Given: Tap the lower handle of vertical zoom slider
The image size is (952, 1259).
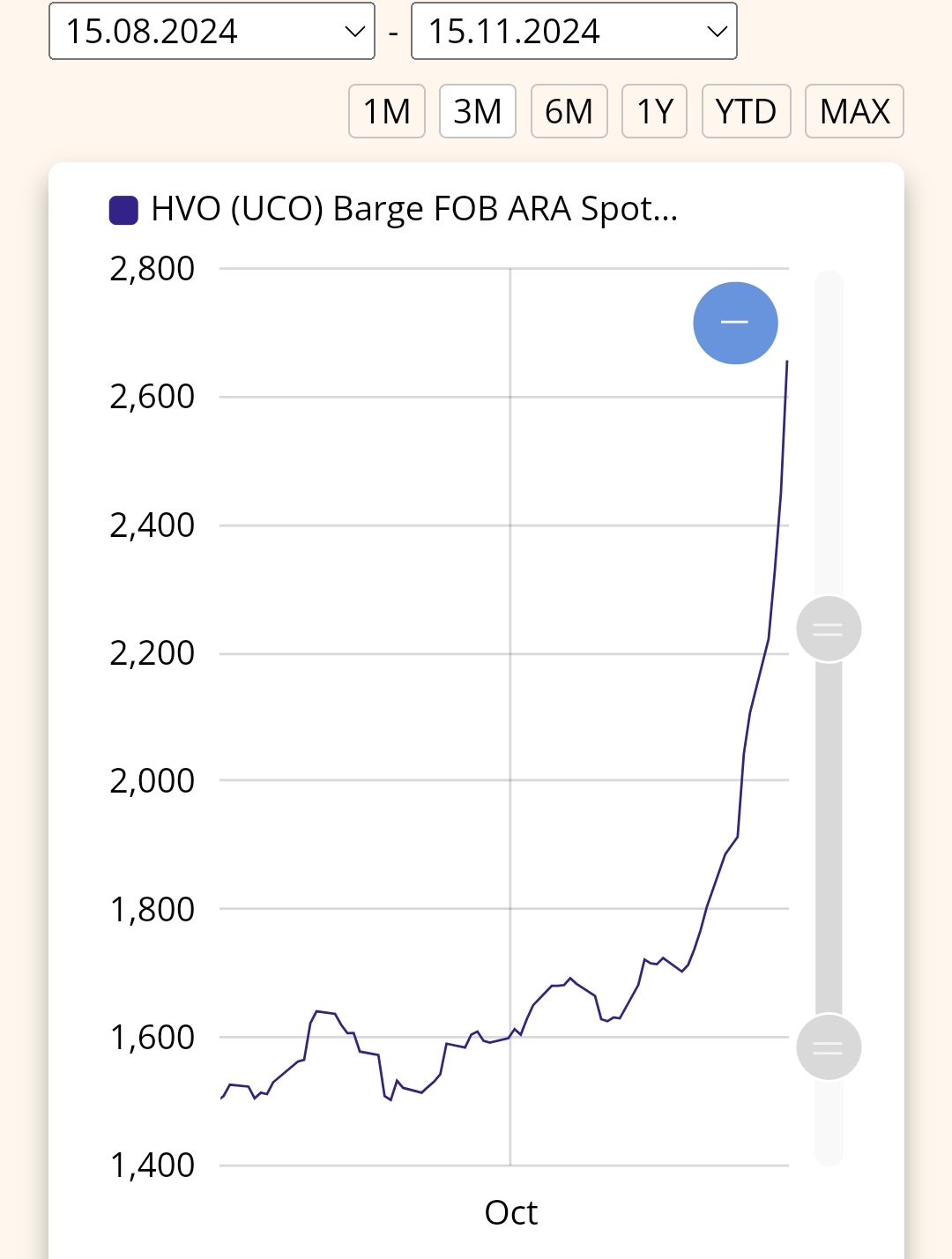Looking at the screenshot, I should tap(829, 1047).
